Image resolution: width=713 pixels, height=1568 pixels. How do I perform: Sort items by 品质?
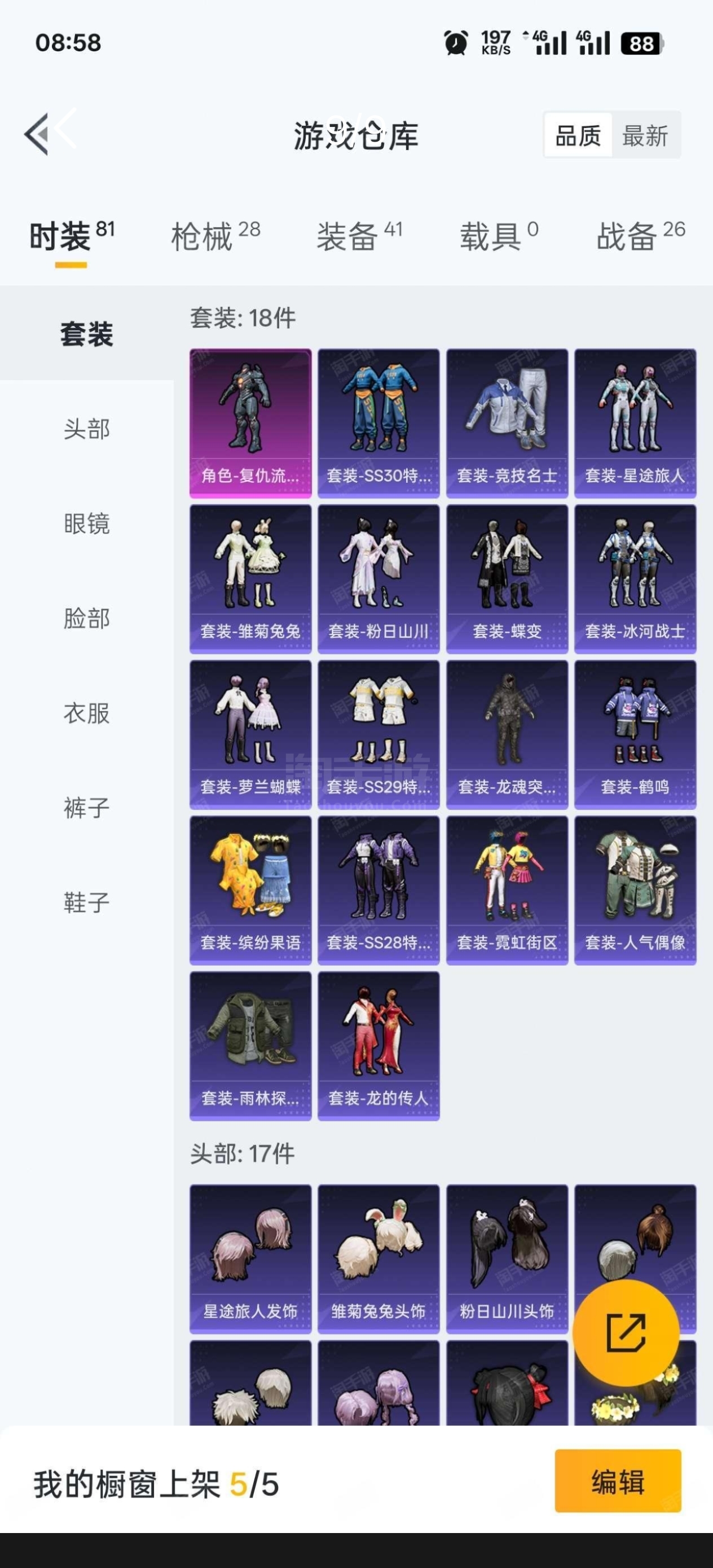578,135
